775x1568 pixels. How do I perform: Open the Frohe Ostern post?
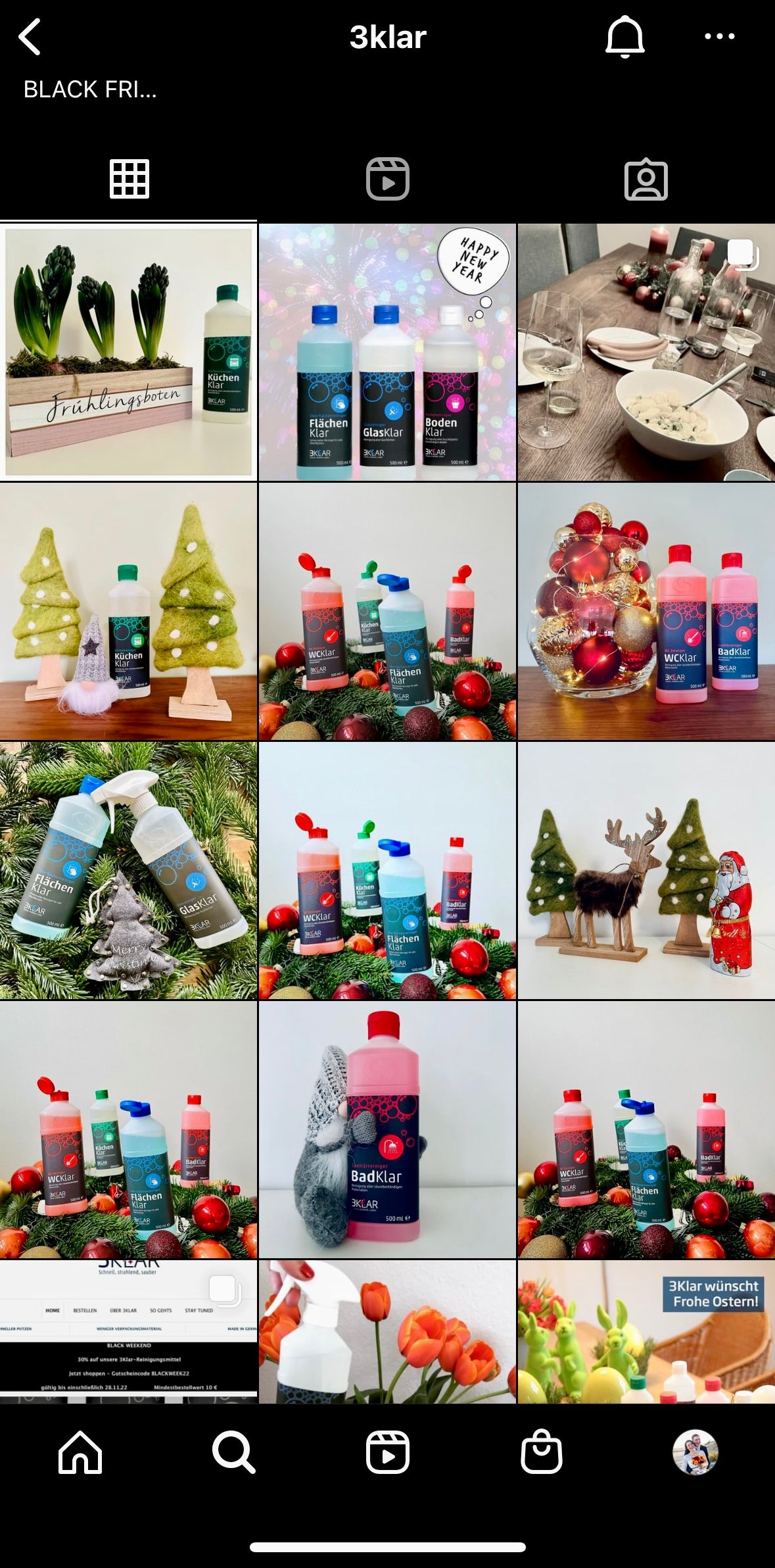[x=646, y=1331]
